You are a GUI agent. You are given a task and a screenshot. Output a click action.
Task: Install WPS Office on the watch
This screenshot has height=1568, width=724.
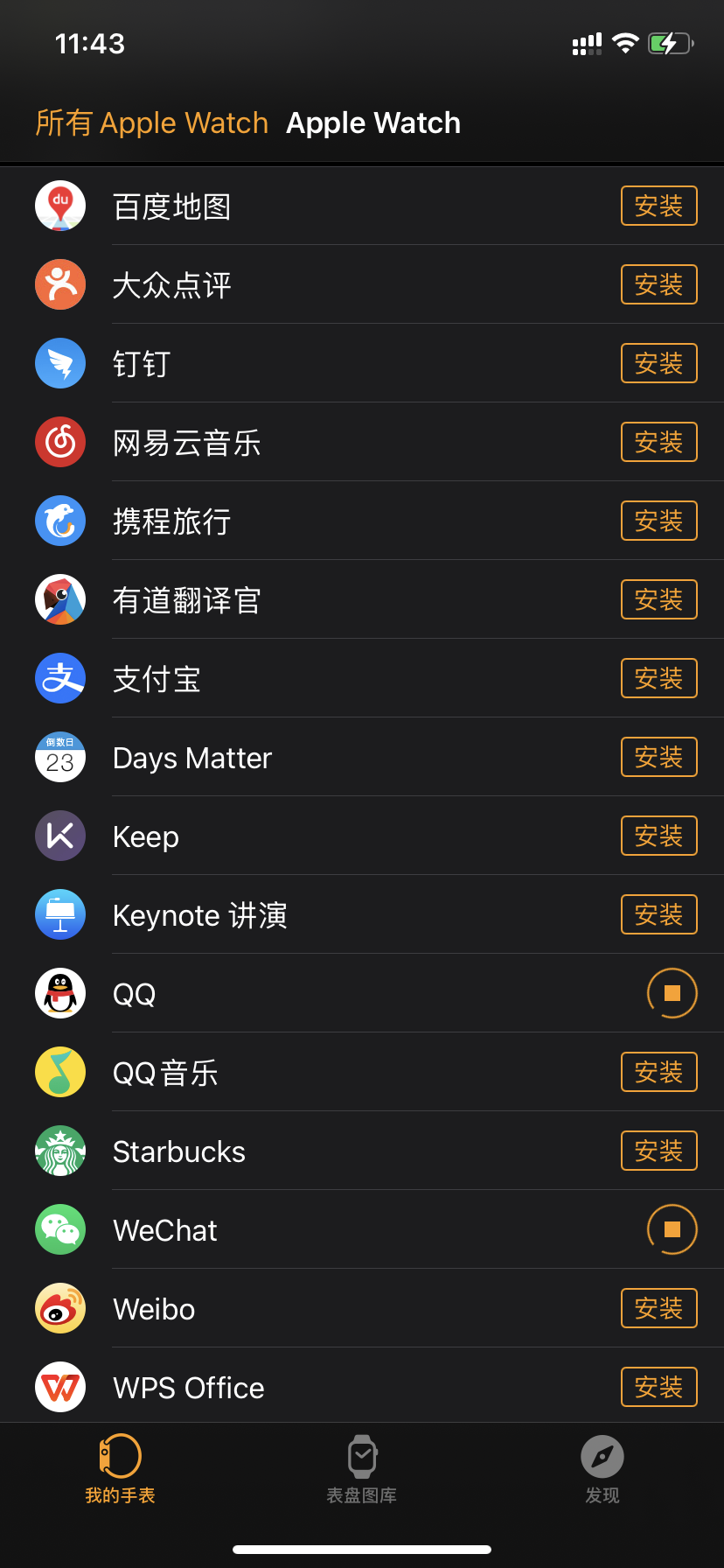point(658,1387)
